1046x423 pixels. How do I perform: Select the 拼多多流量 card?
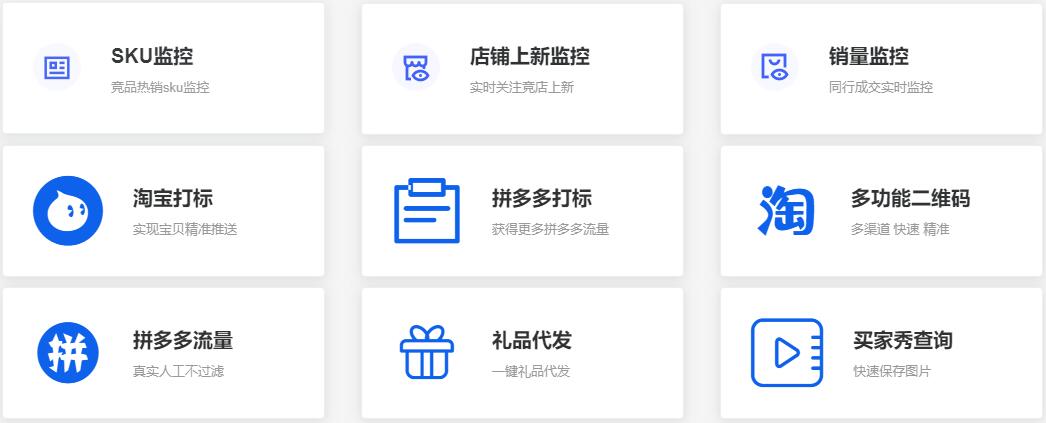(163, 353)
